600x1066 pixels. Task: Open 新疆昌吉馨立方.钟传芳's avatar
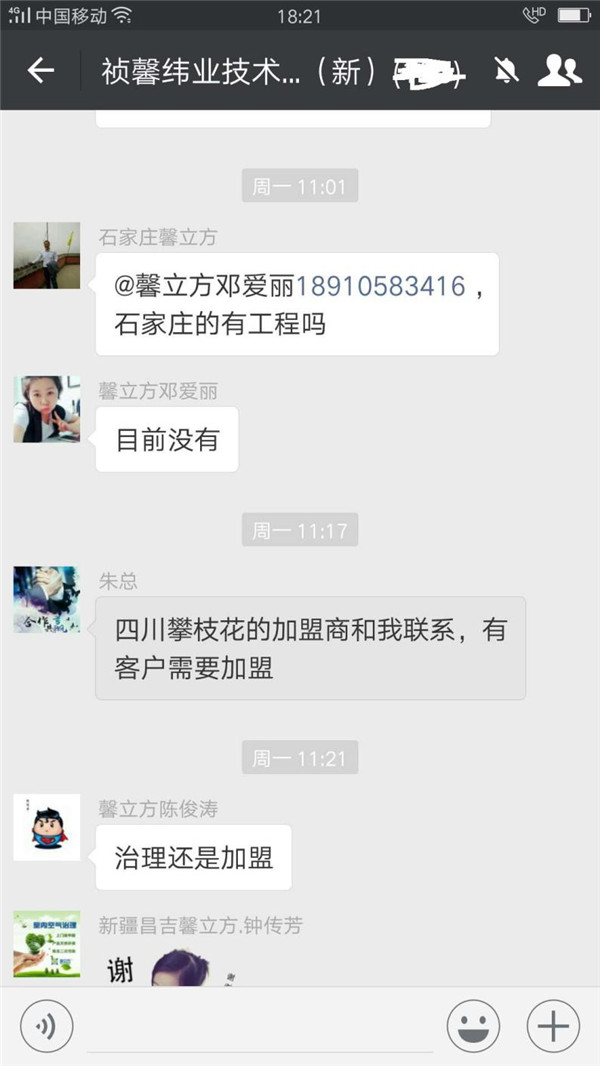(x=46, y=943)
